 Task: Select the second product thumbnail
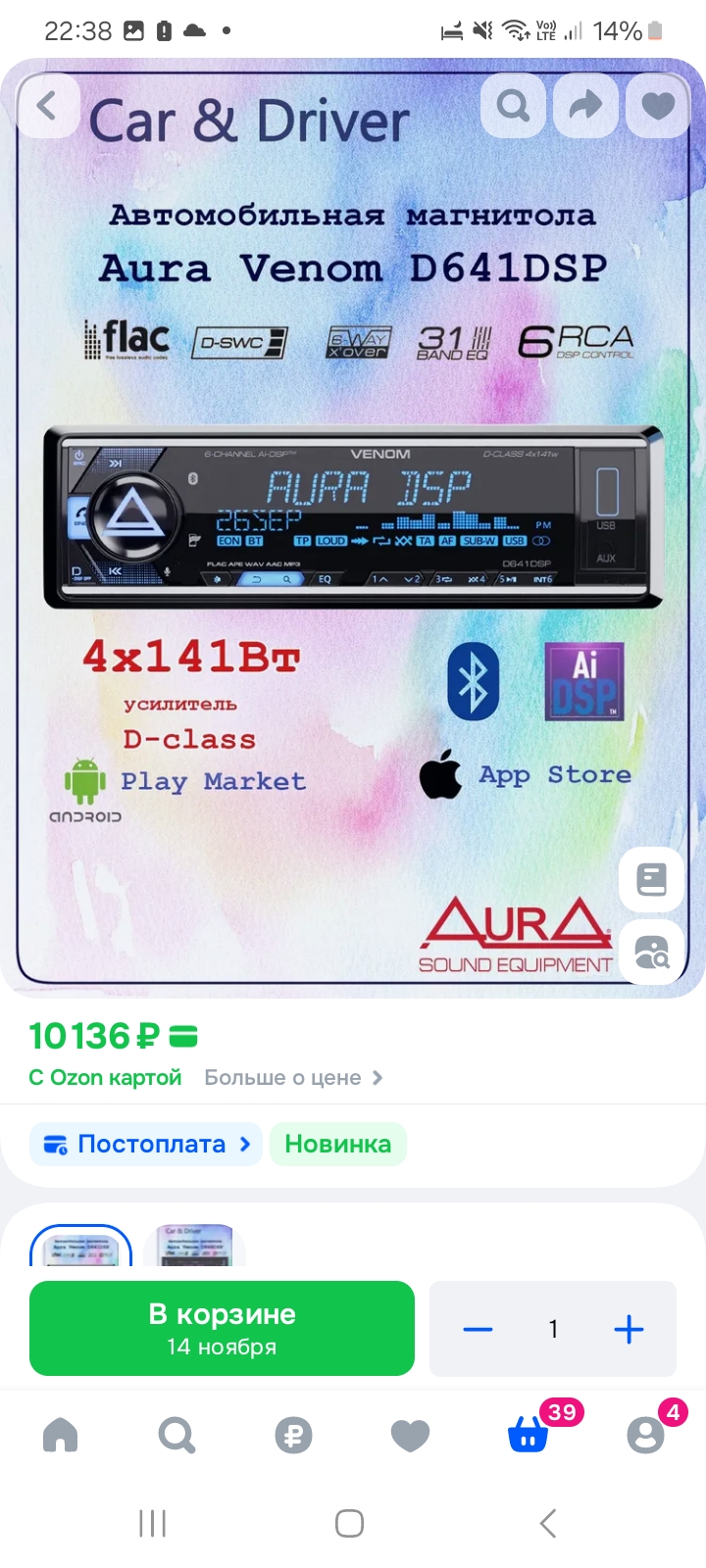pos(195,1245)
